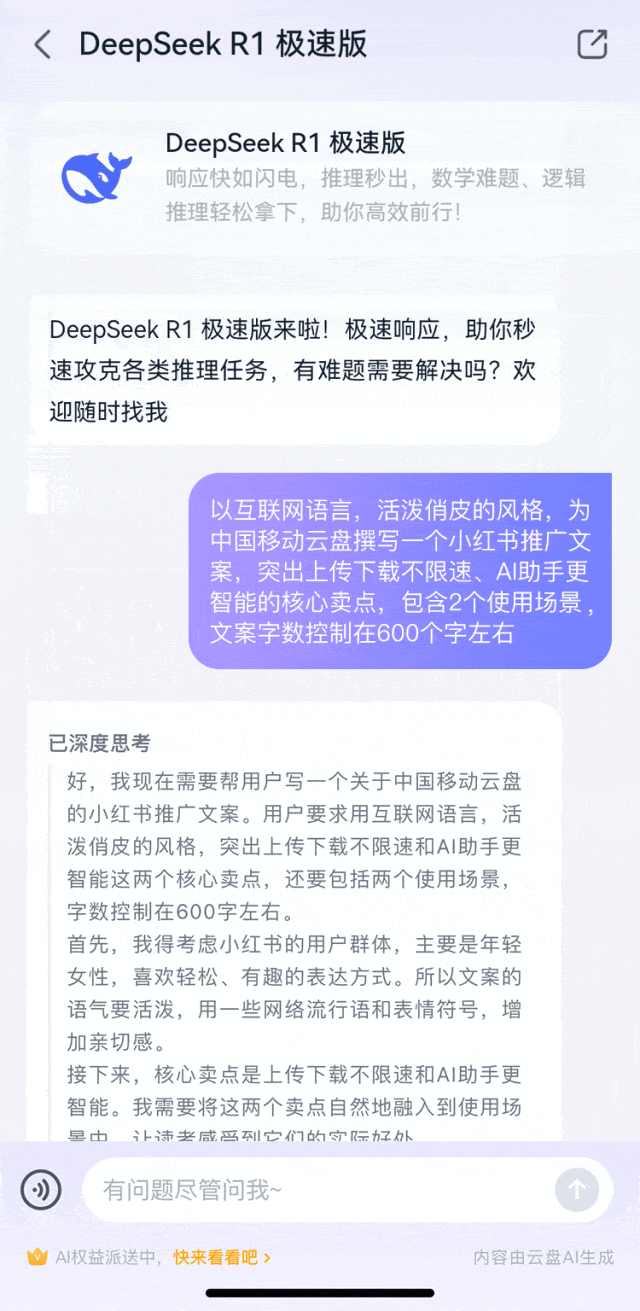Tap the share icon in the header
640x1311 pixels.
[592, 45]
